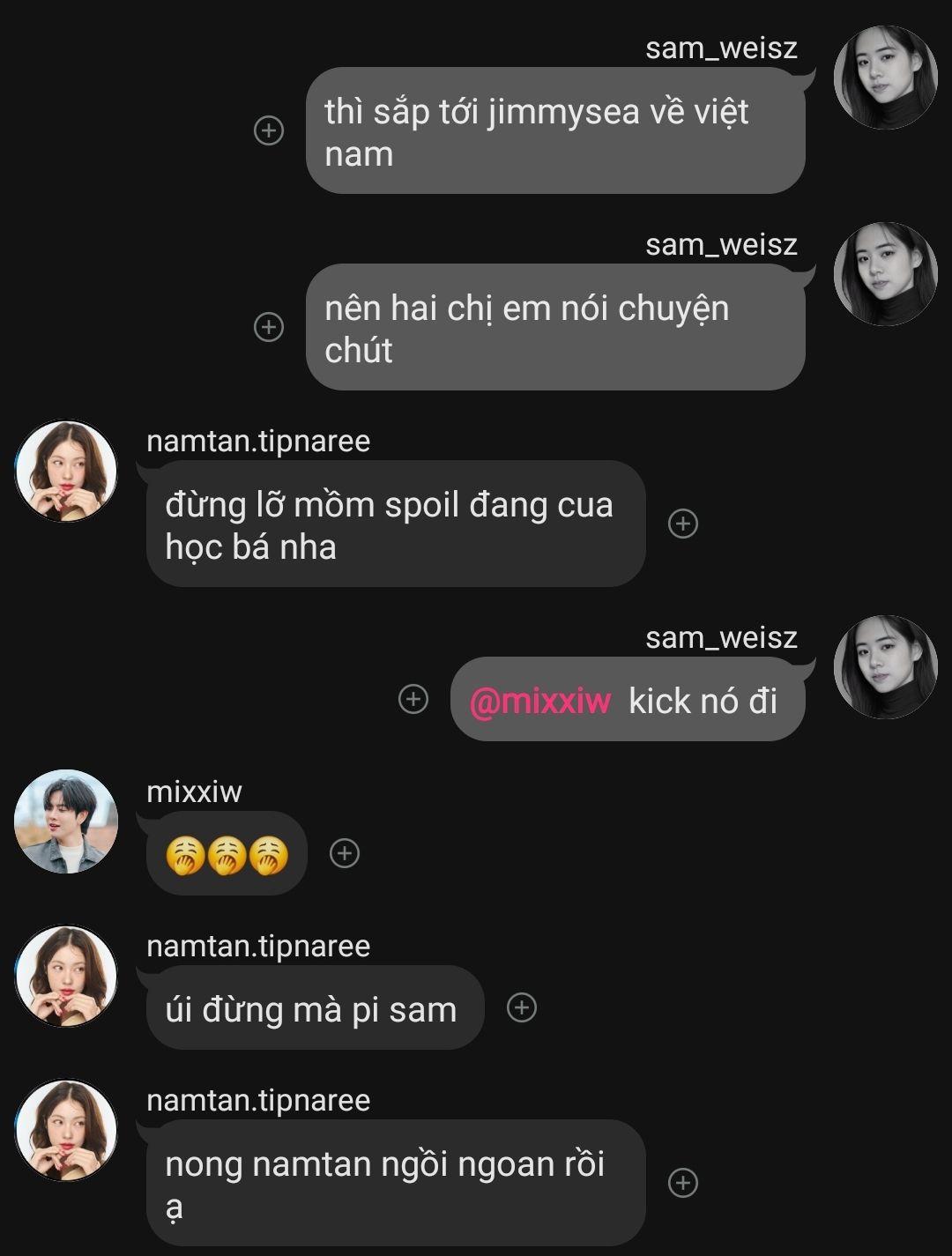Open namtan.tipnaree avatar beside "úi đừng mà"
This screenshot has height=1256, width=952.
66,976
